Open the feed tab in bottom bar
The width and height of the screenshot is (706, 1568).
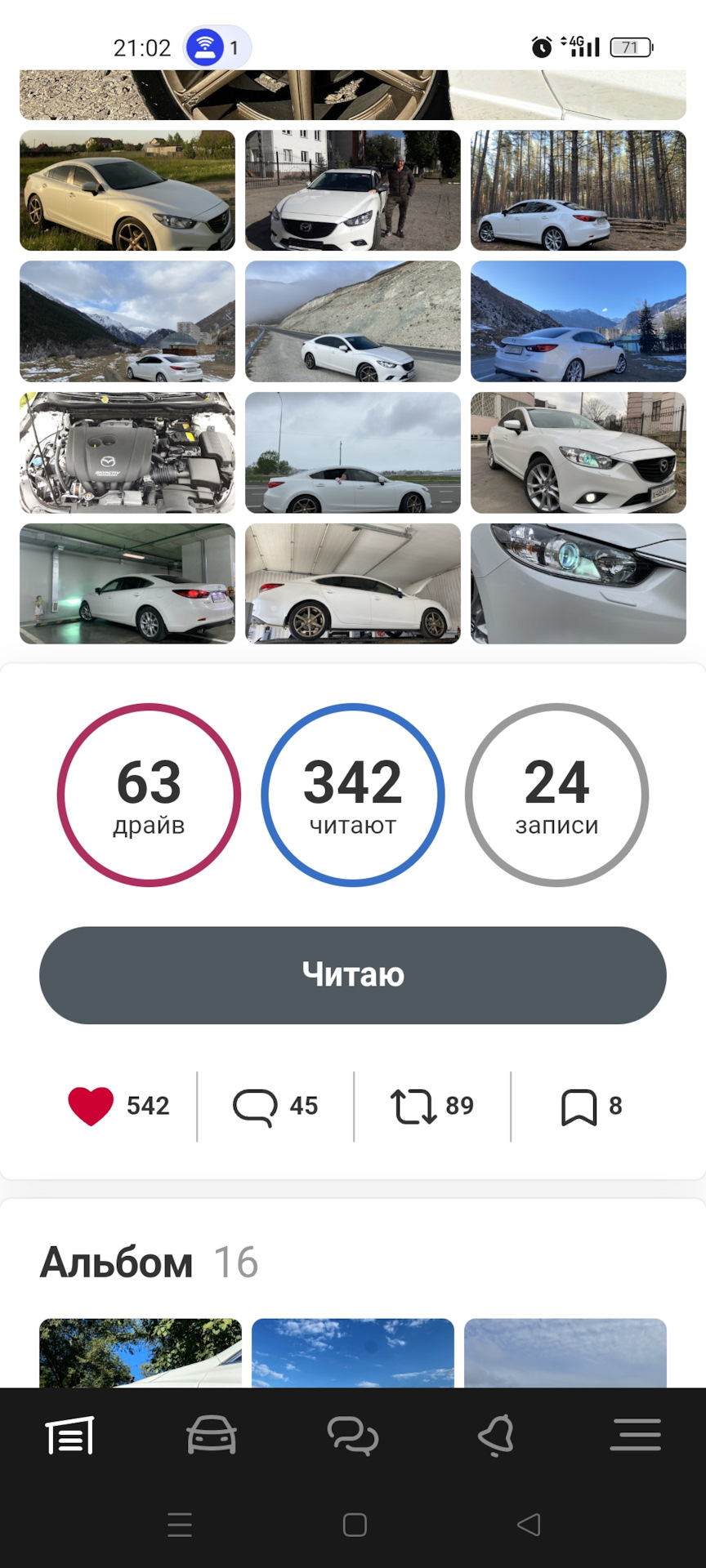pyautogui.click(x=70, y=1435)
